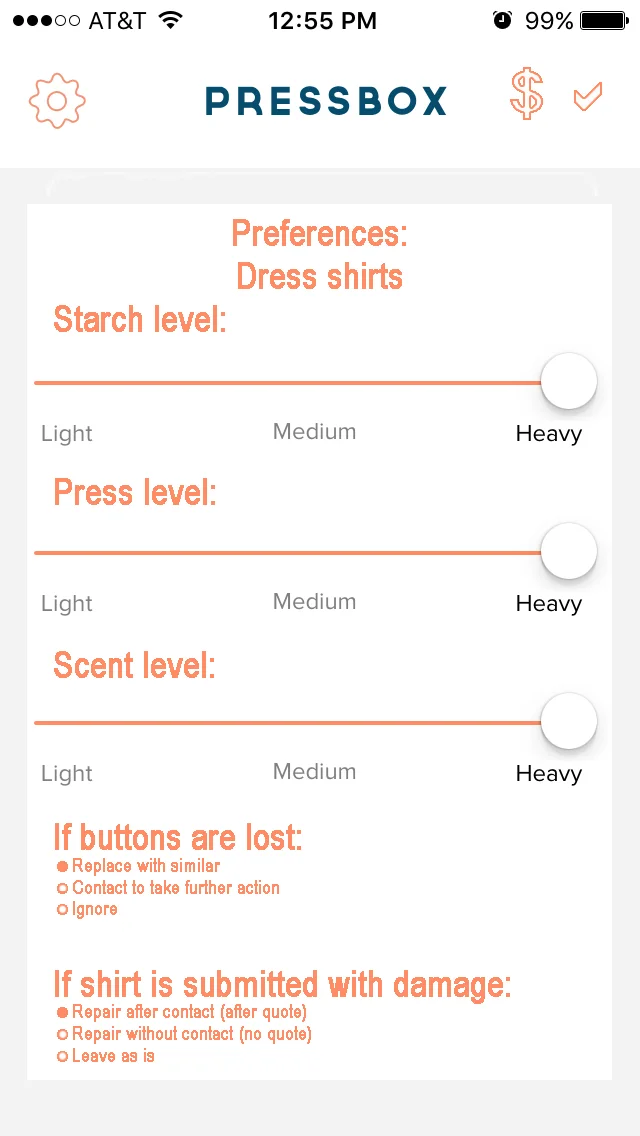Choose Repair without contact (no quote)
The width and height of the screenshot is (640, 1136).
pyautogui.click(x=184, y=1034)
